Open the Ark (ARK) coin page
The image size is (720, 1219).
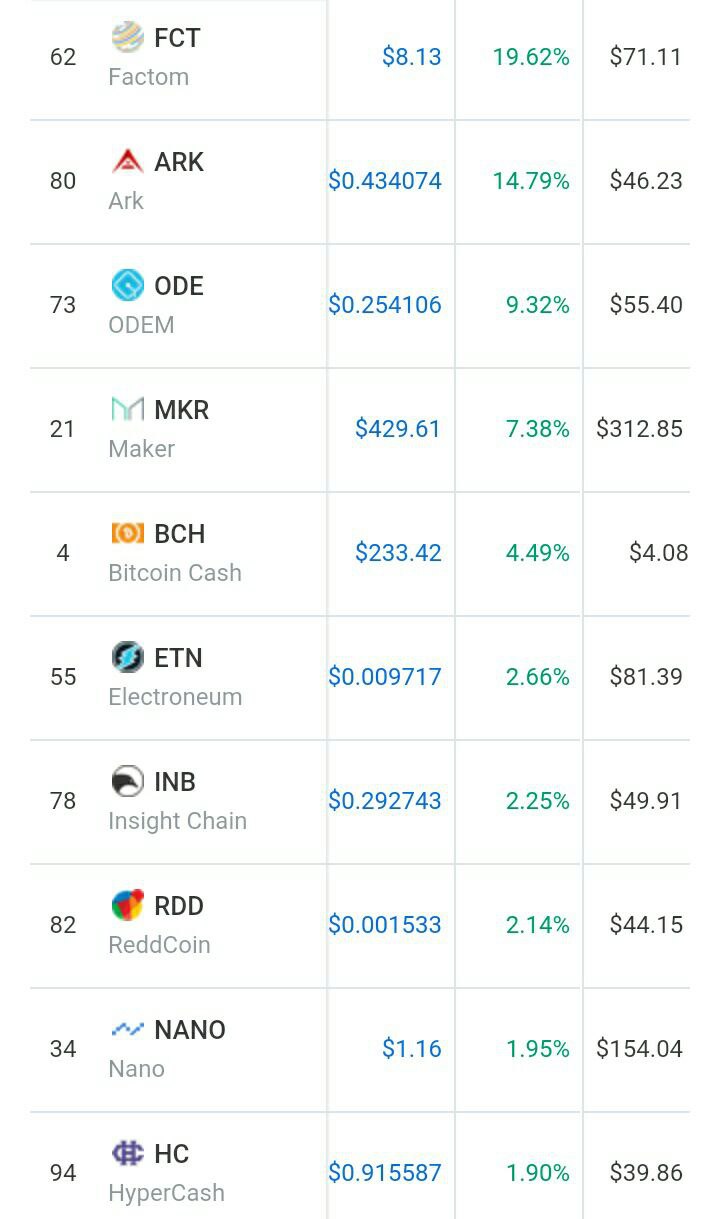pos(178,162)
